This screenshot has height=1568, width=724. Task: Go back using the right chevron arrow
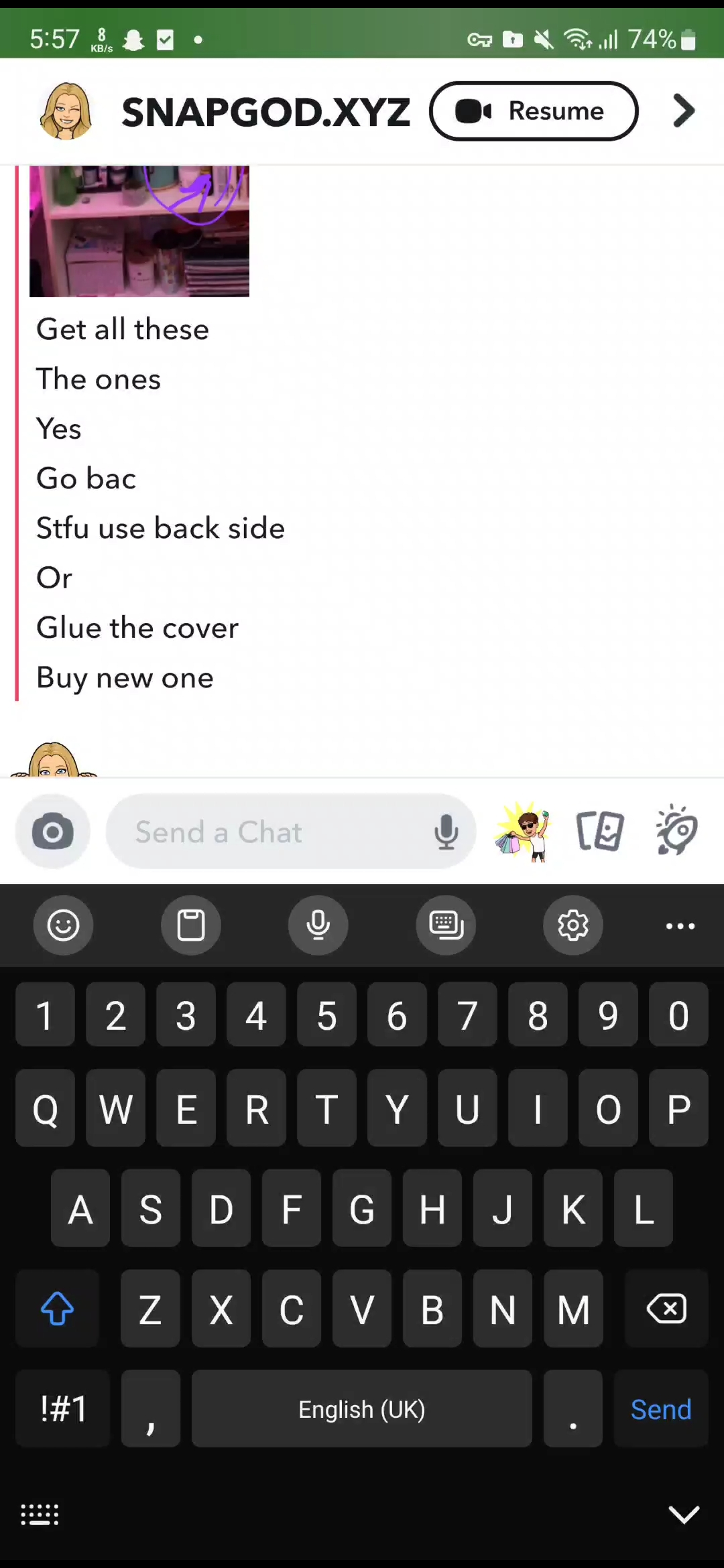pos(683,111)
